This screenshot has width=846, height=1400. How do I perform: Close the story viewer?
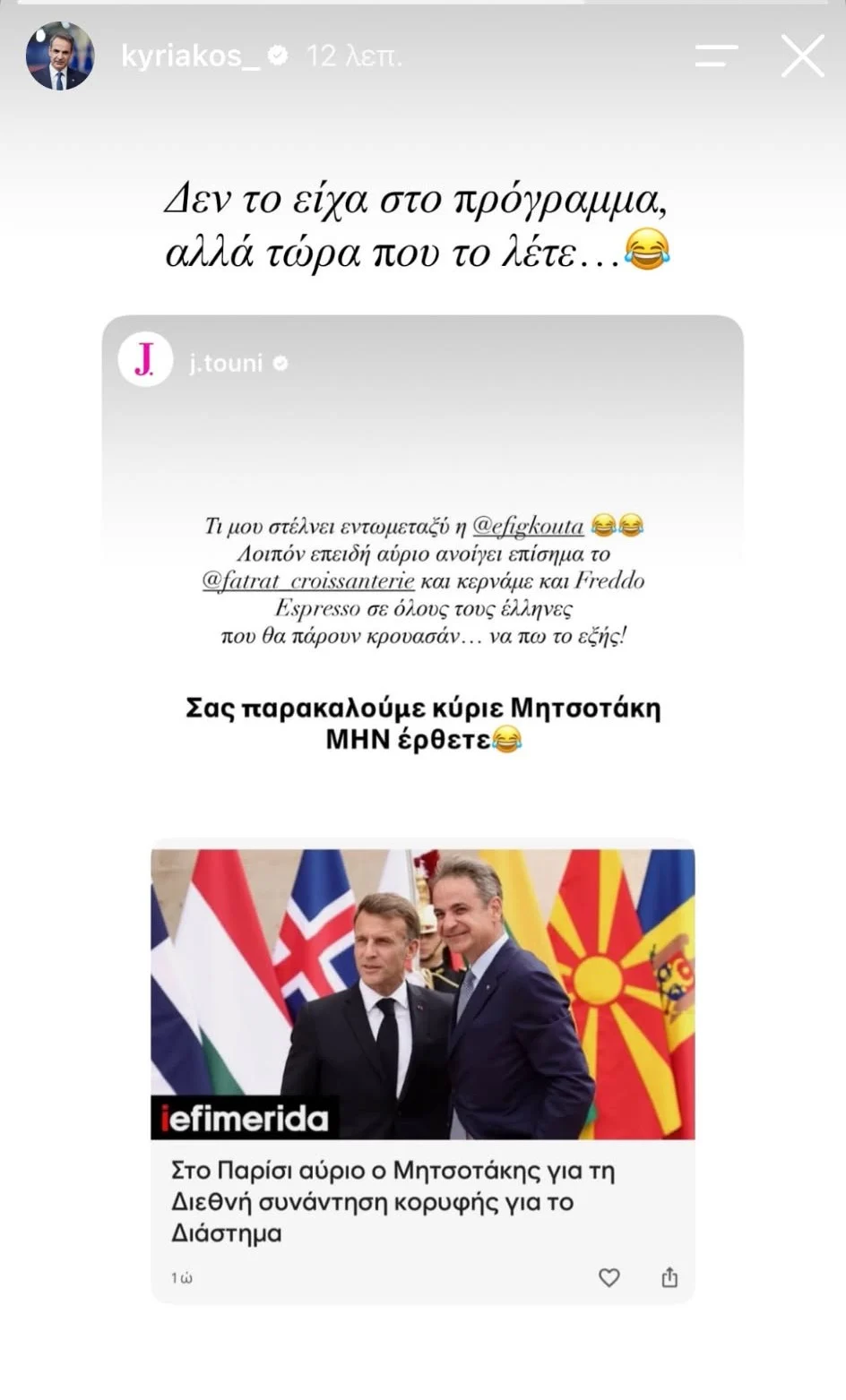pyautogui.click(x=802, y=57)
